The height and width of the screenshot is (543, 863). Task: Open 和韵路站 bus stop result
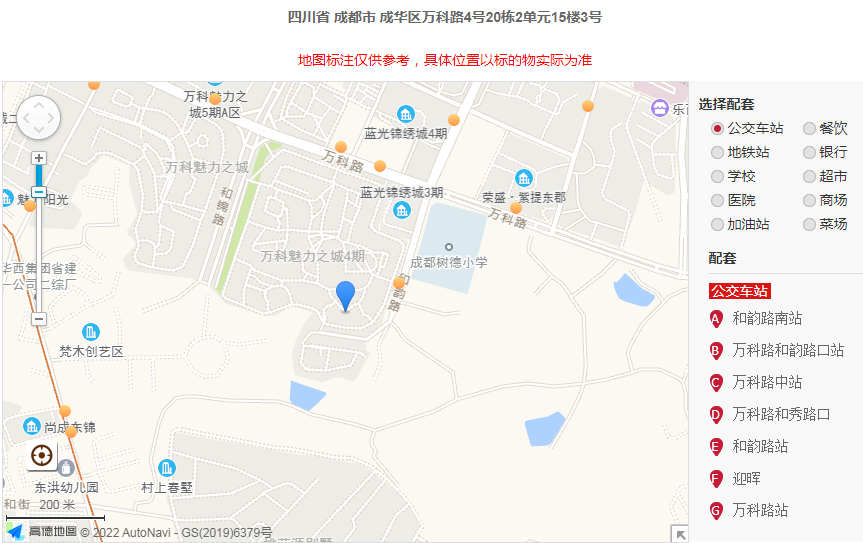tap(760, 447)
